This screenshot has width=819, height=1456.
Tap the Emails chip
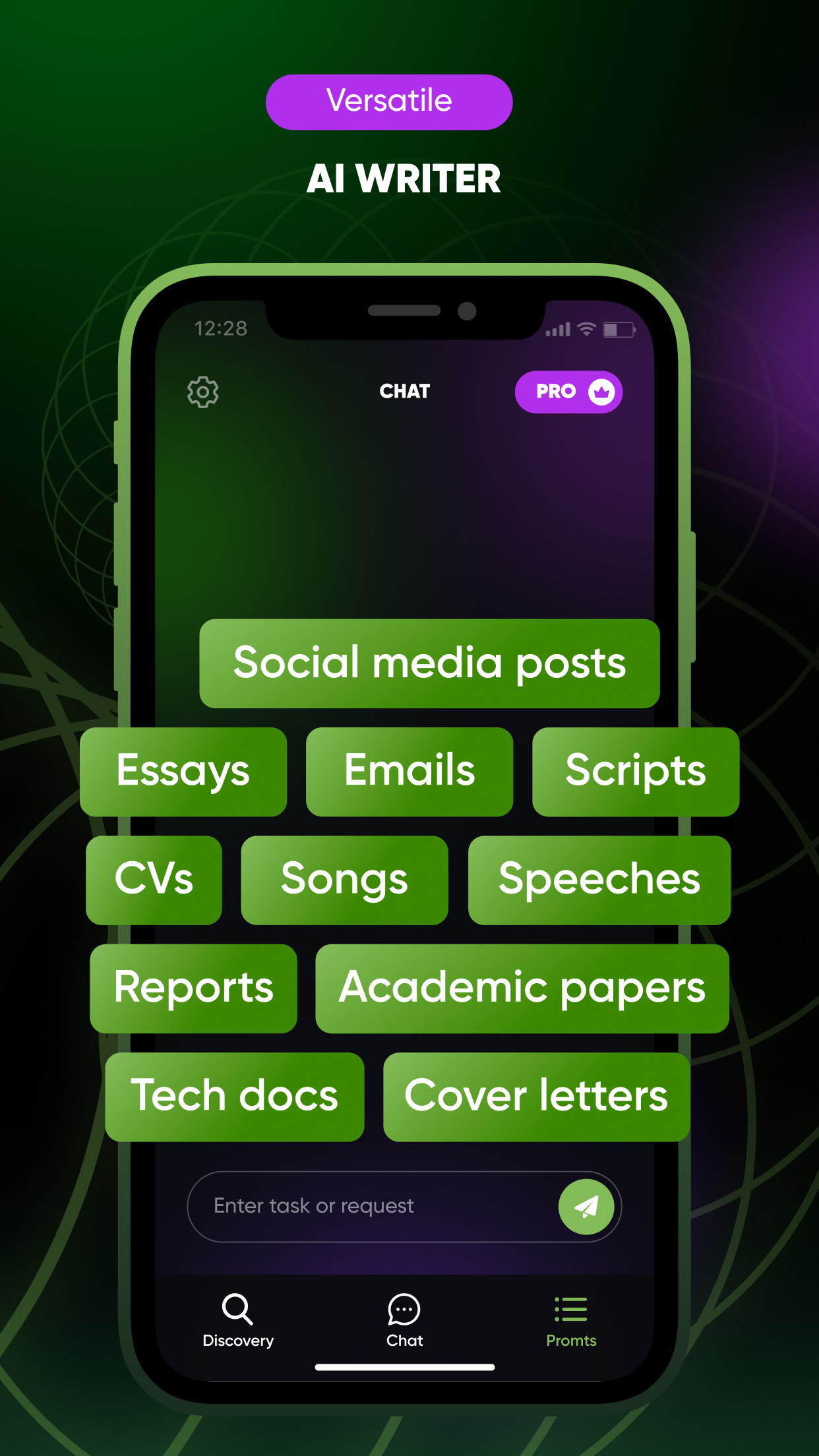click(x=409, y=771)
